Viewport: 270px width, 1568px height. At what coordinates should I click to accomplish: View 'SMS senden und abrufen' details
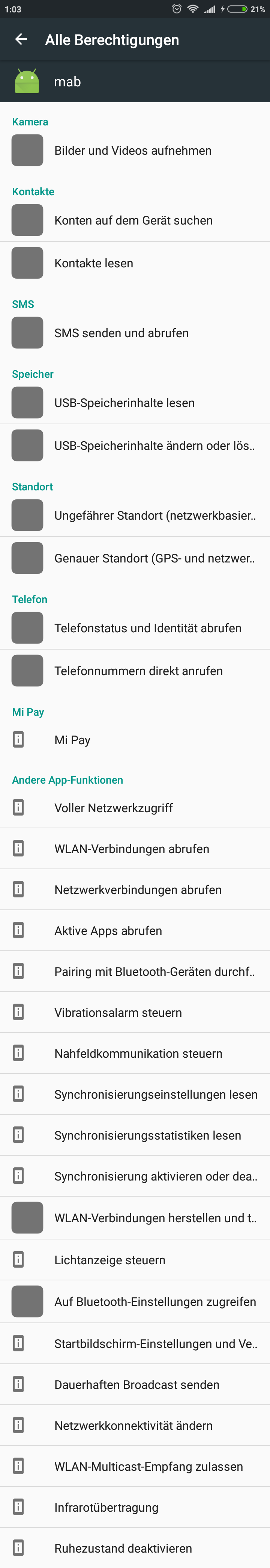(x=121, y=333)
